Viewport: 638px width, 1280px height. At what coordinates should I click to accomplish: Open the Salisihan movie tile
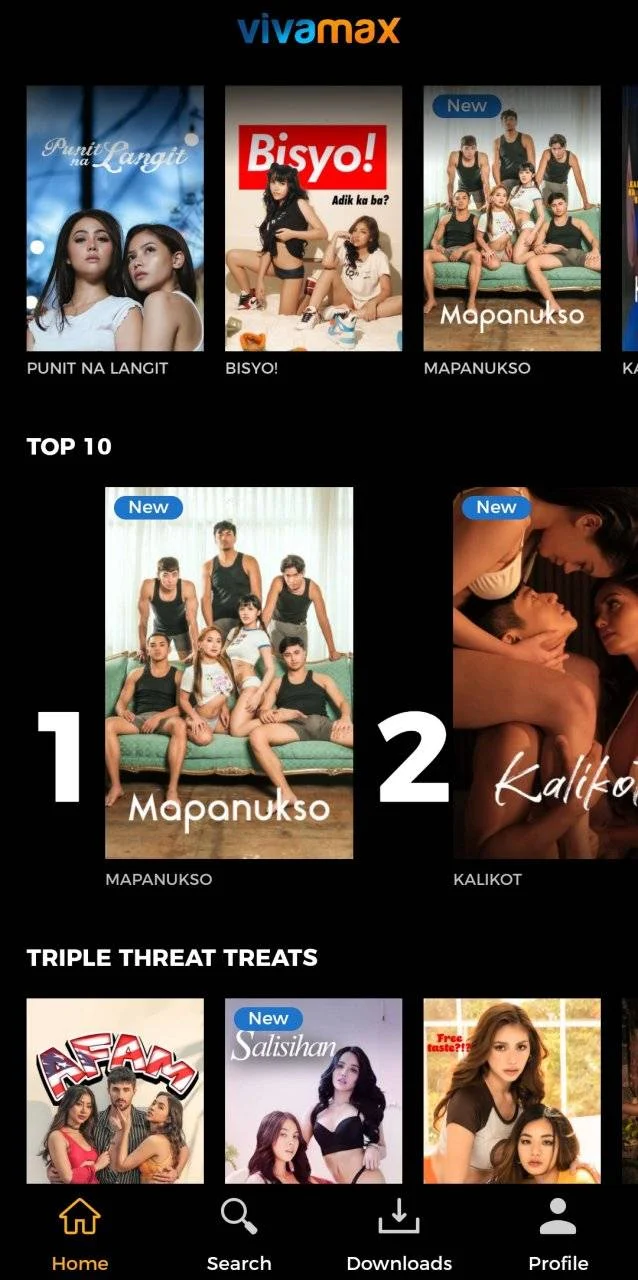[x=313, y=1091]
